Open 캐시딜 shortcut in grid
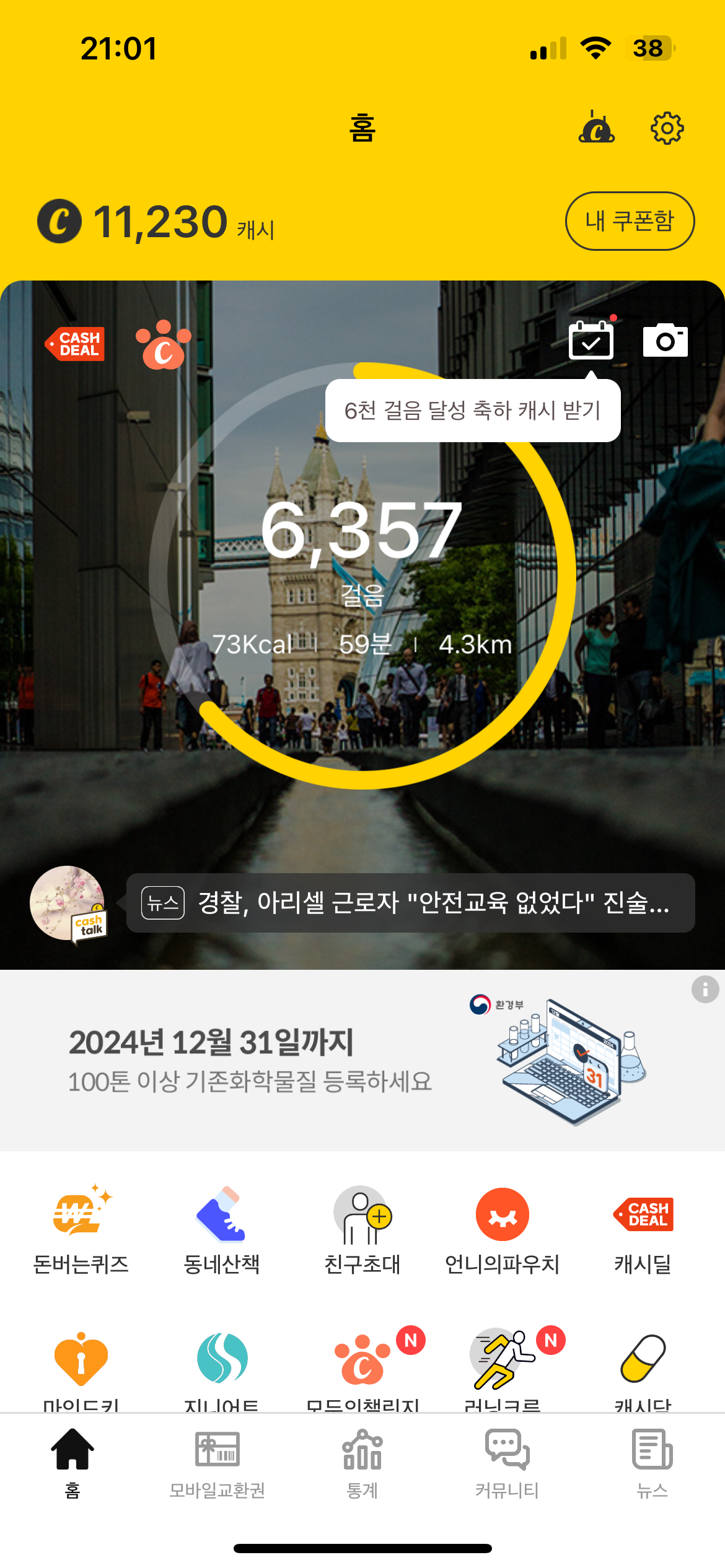The height and width of the screenshot is (1568, 725). point(643,1230)
